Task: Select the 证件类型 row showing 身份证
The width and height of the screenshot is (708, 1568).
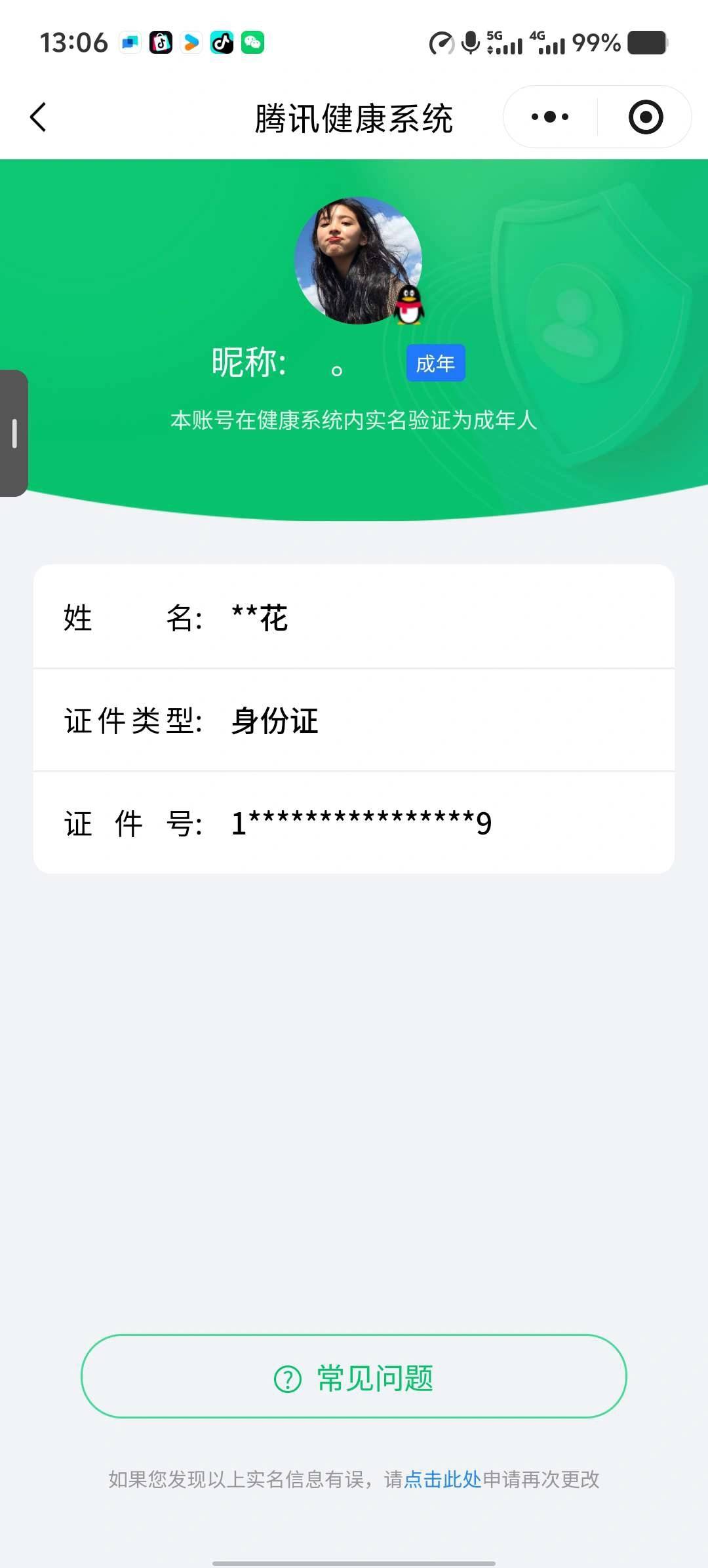Action: point(272,721)
